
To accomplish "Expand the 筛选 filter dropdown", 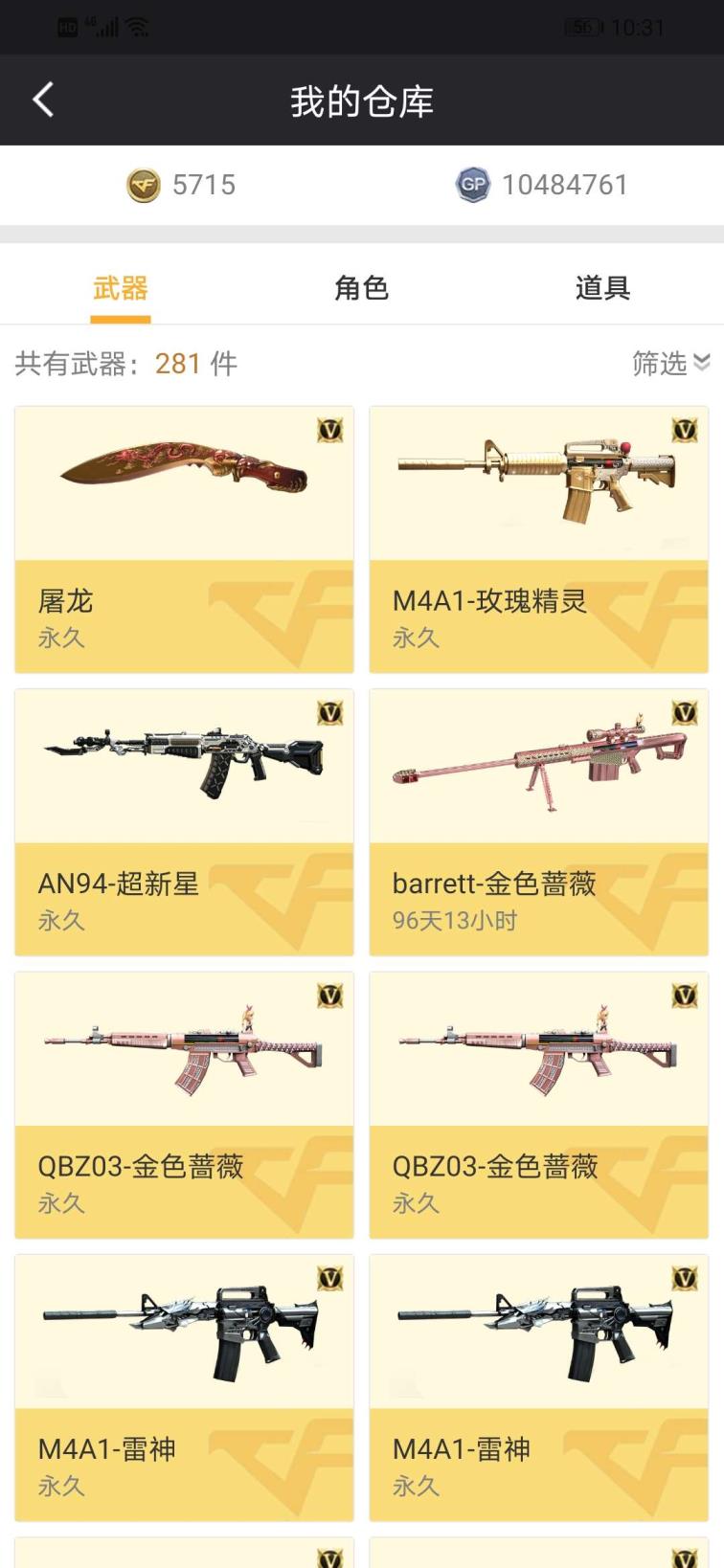I will 670,363.
